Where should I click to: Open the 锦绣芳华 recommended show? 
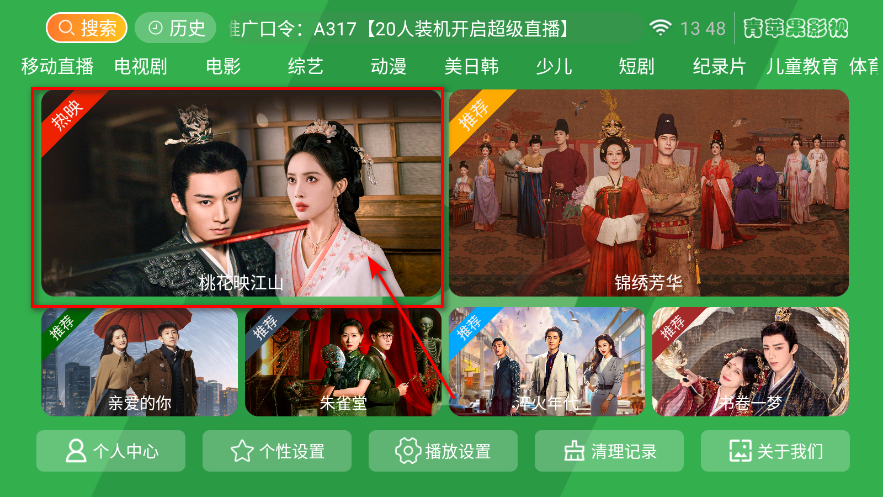click(648, 193)
